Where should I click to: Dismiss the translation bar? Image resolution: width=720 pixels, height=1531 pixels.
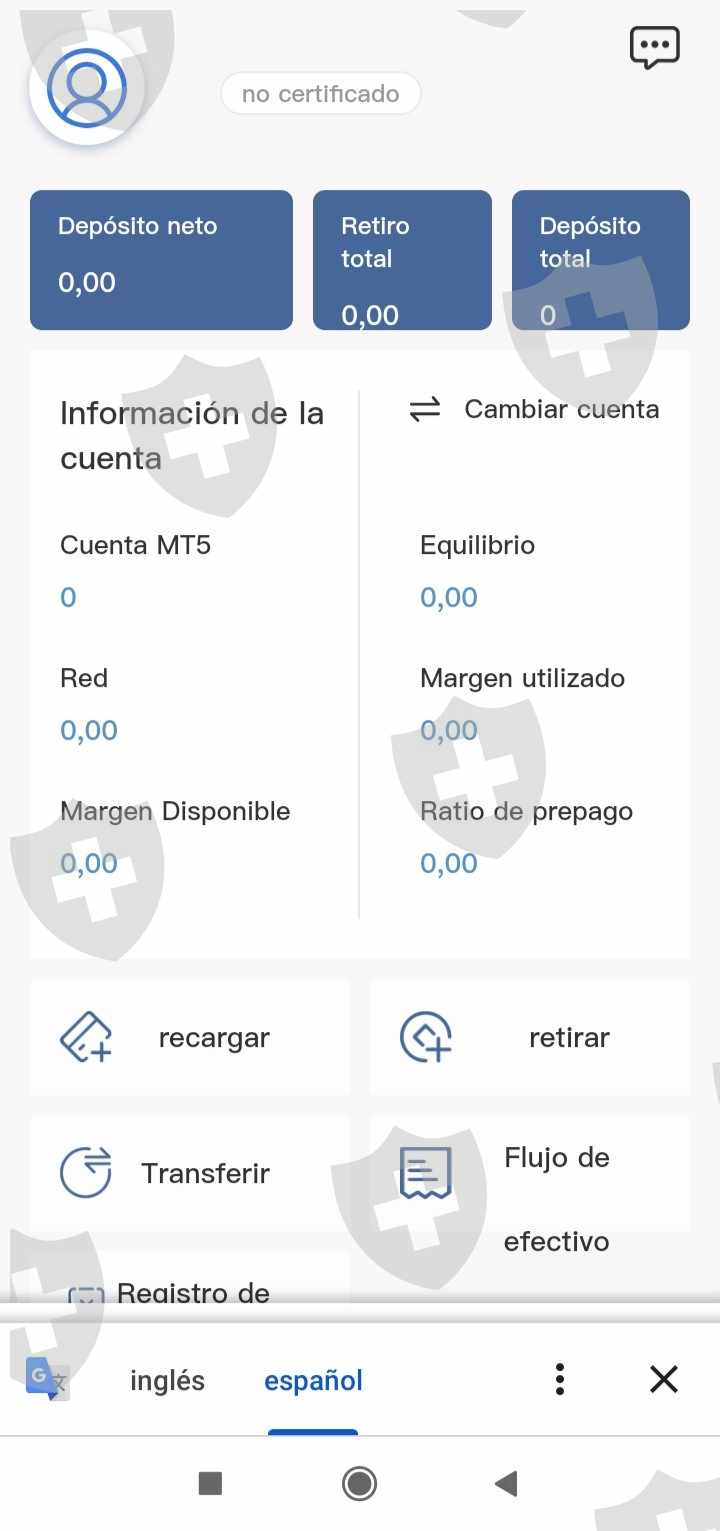coord(664,1380)
